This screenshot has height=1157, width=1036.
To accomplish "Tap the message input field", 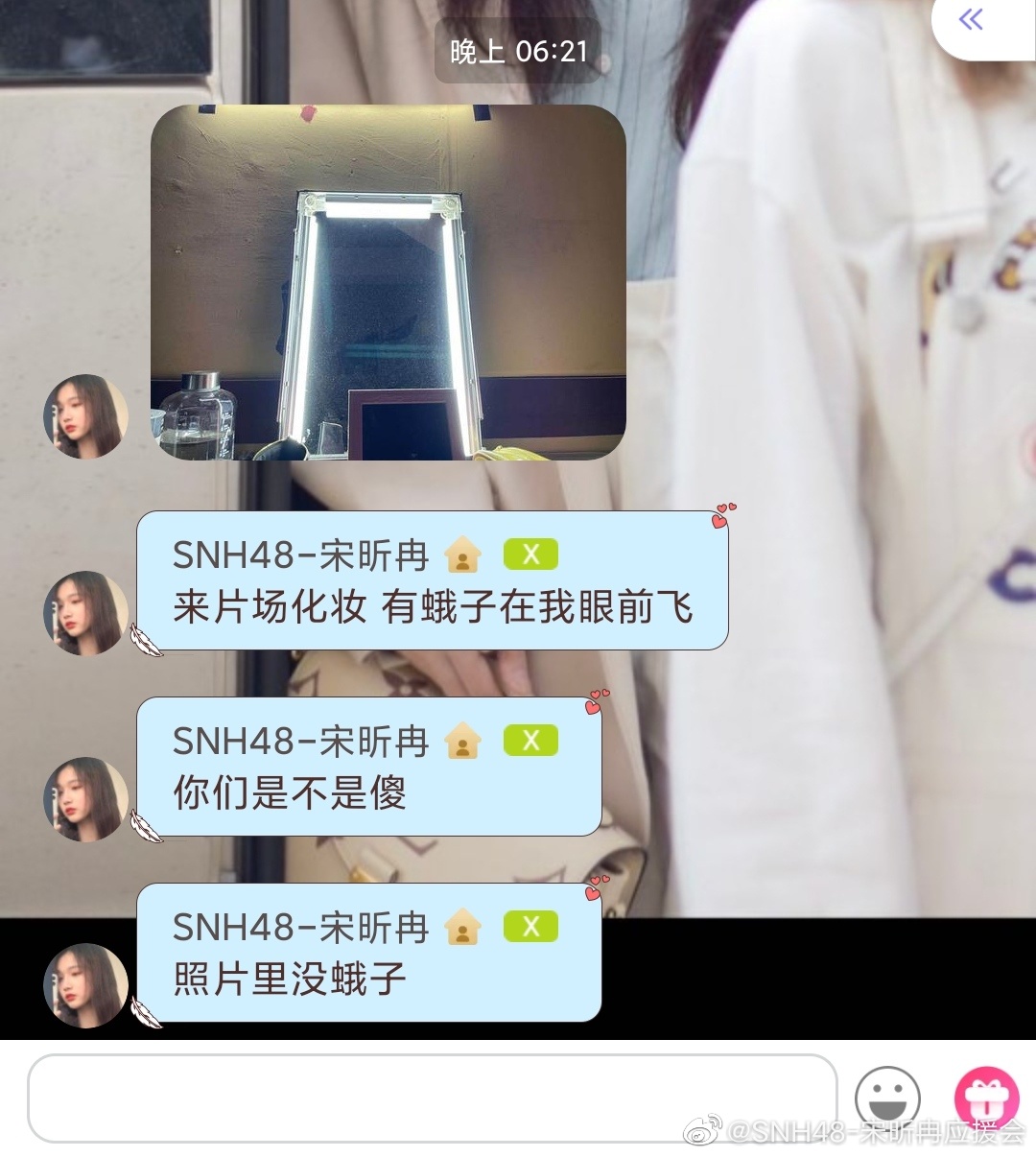I will [432, 1098].
